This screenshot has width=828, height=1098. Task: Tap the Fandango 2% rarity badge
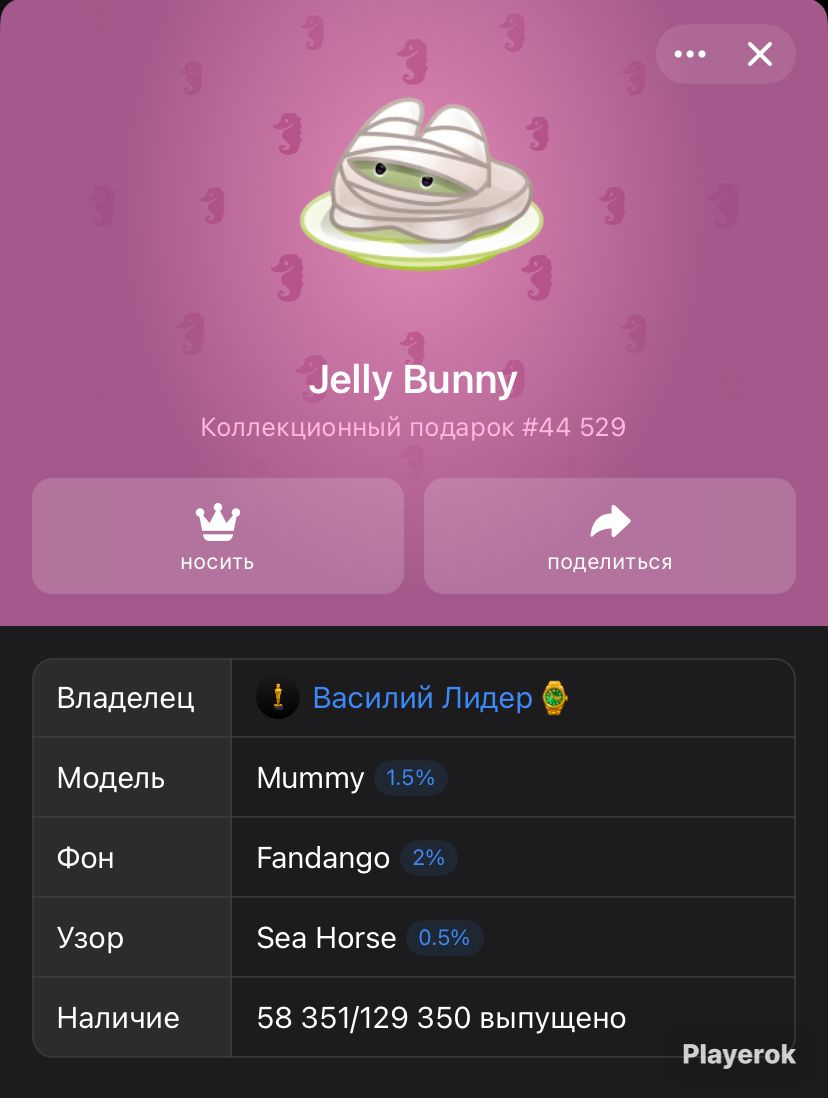click(429, 858)
